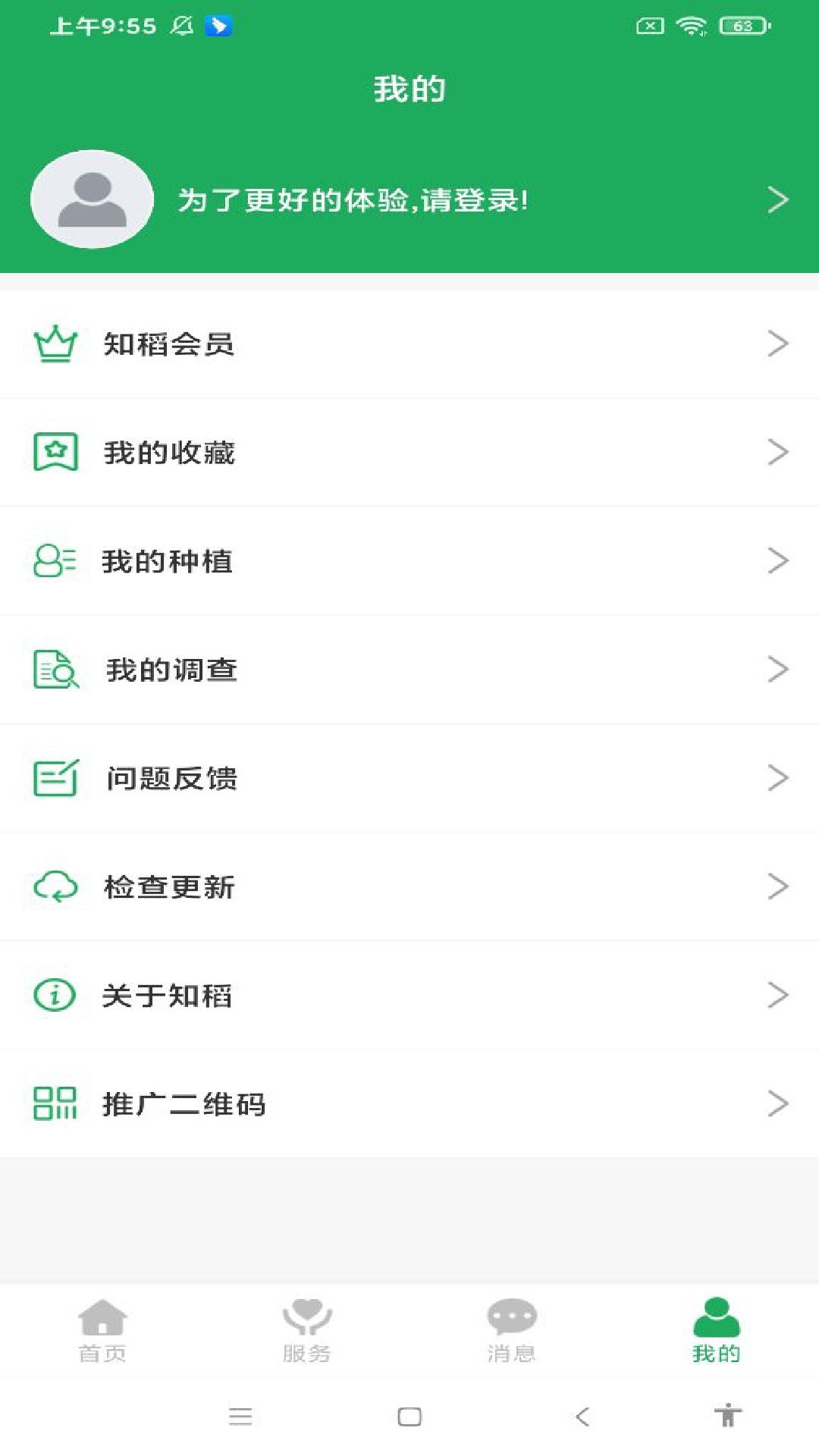The image size is (819, 1456).
Task: Click the 问题反馈 edit-note icon
Action: (x=55, y=778)
